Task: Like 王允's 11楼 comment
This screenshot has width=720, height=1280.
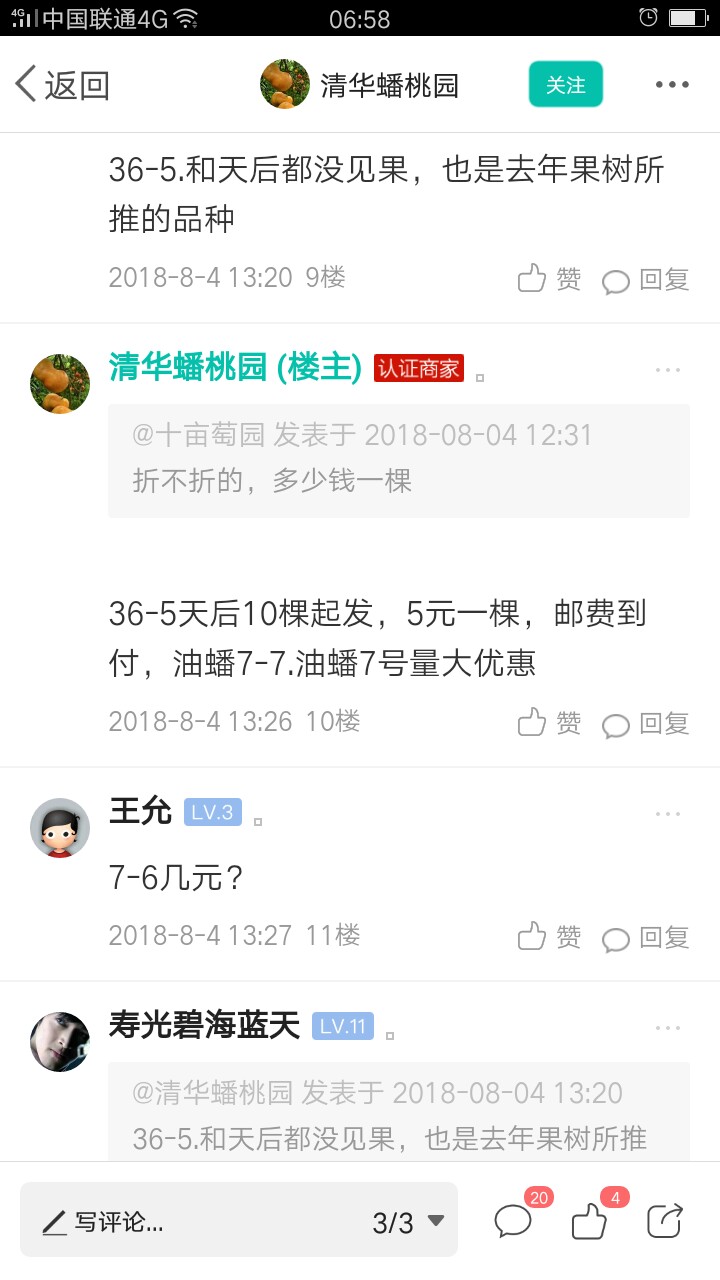Action: 549,936
